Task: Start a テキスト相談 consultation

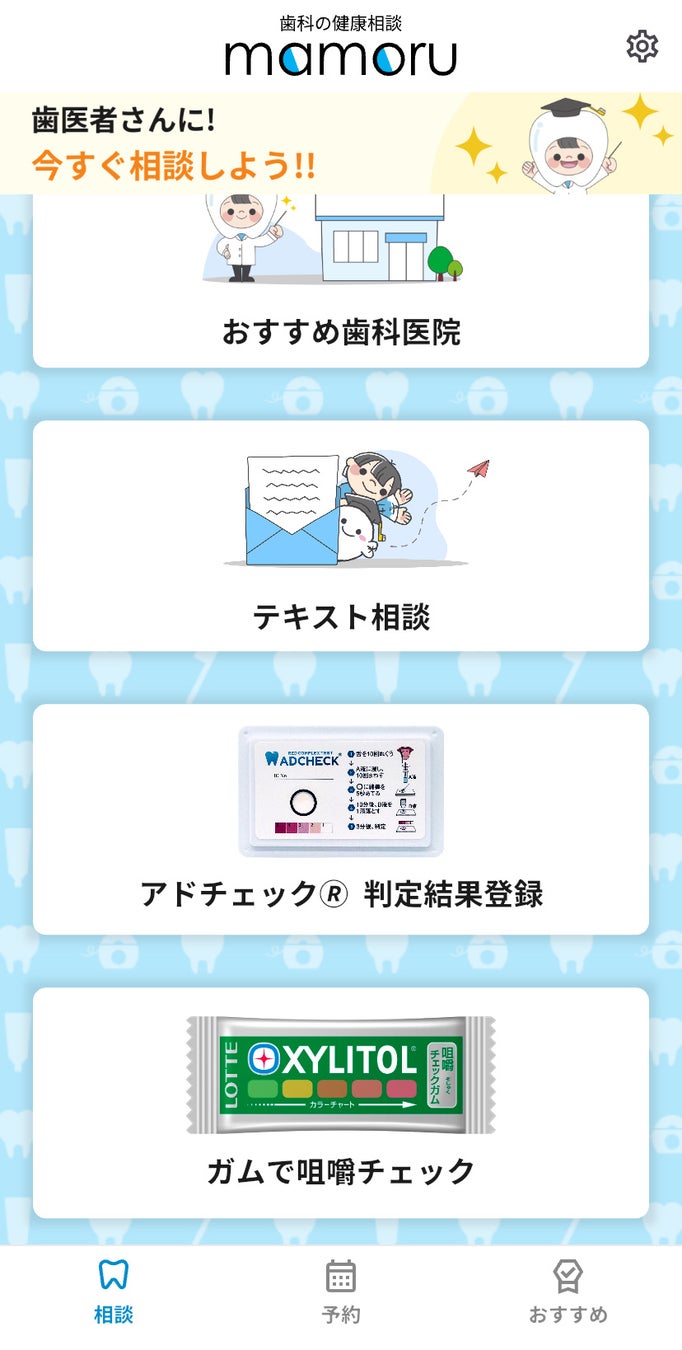Action: coord(340,536)
